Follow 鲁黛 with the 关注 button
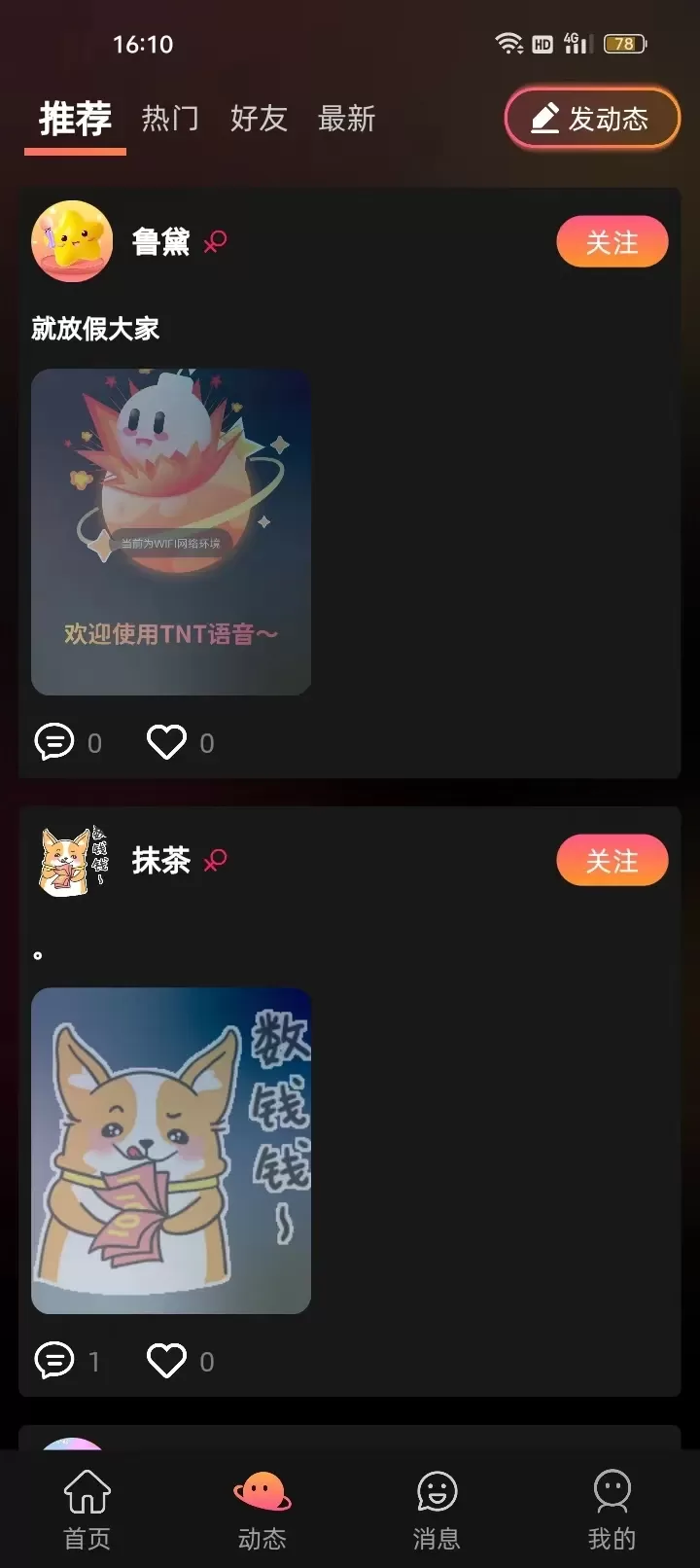Screen dimensions: 700x1568 [x=612, y=242]
